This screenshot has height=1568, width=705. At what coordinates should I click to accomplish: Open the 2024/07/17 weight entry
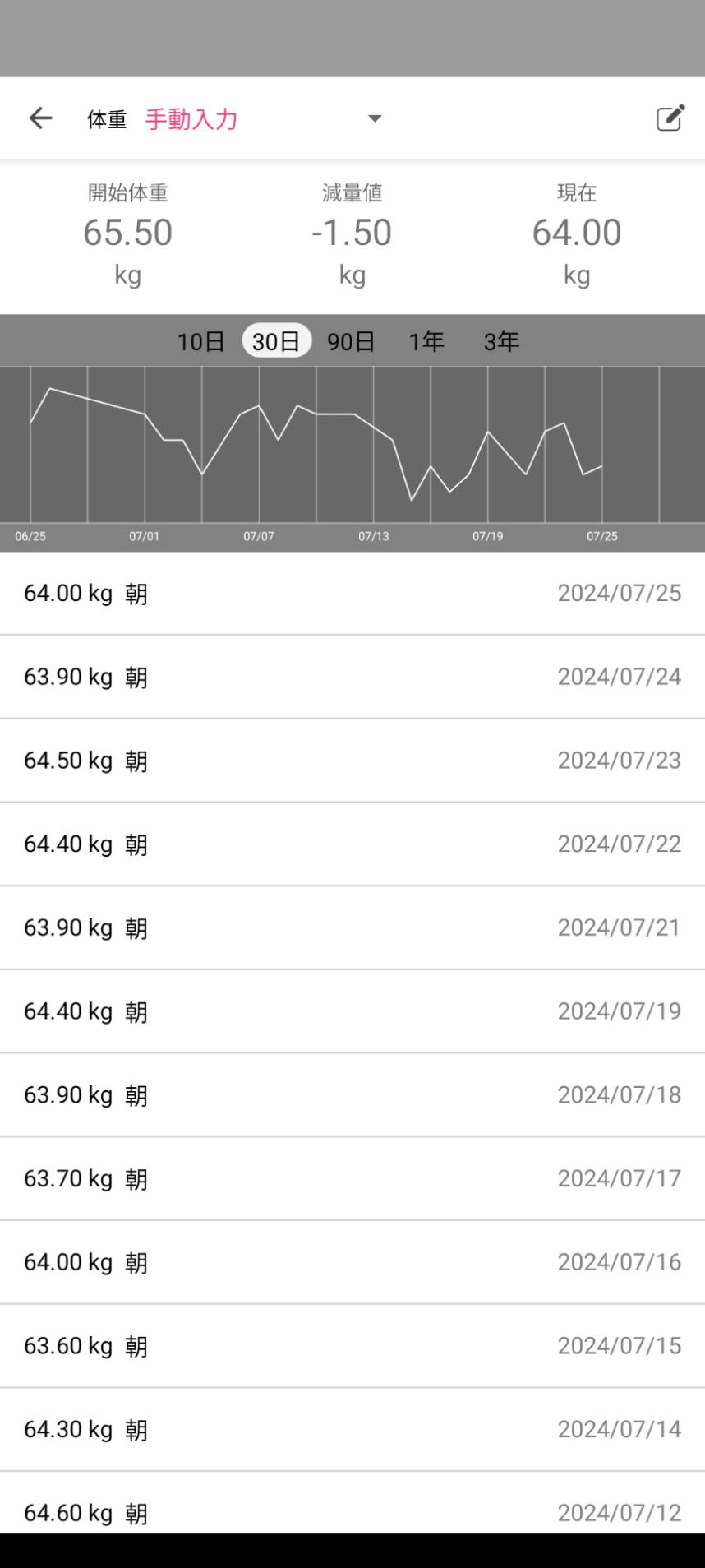pyautogui.click(x=352, y=1178)
